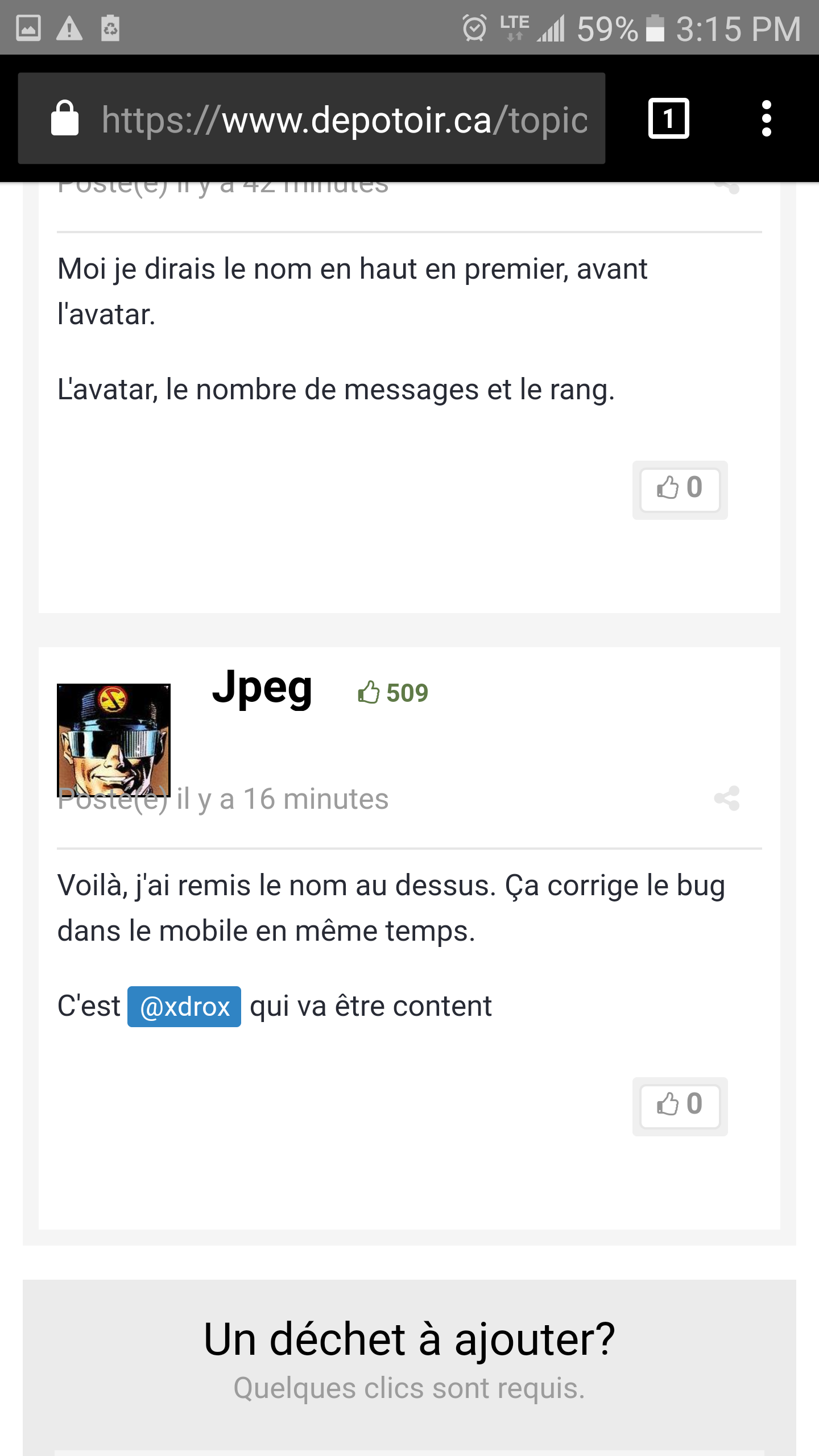This screenshot has width=819, height=1456.
Task: Like Jpeg's post about the mobile bug
Action: click(680, 1106)
